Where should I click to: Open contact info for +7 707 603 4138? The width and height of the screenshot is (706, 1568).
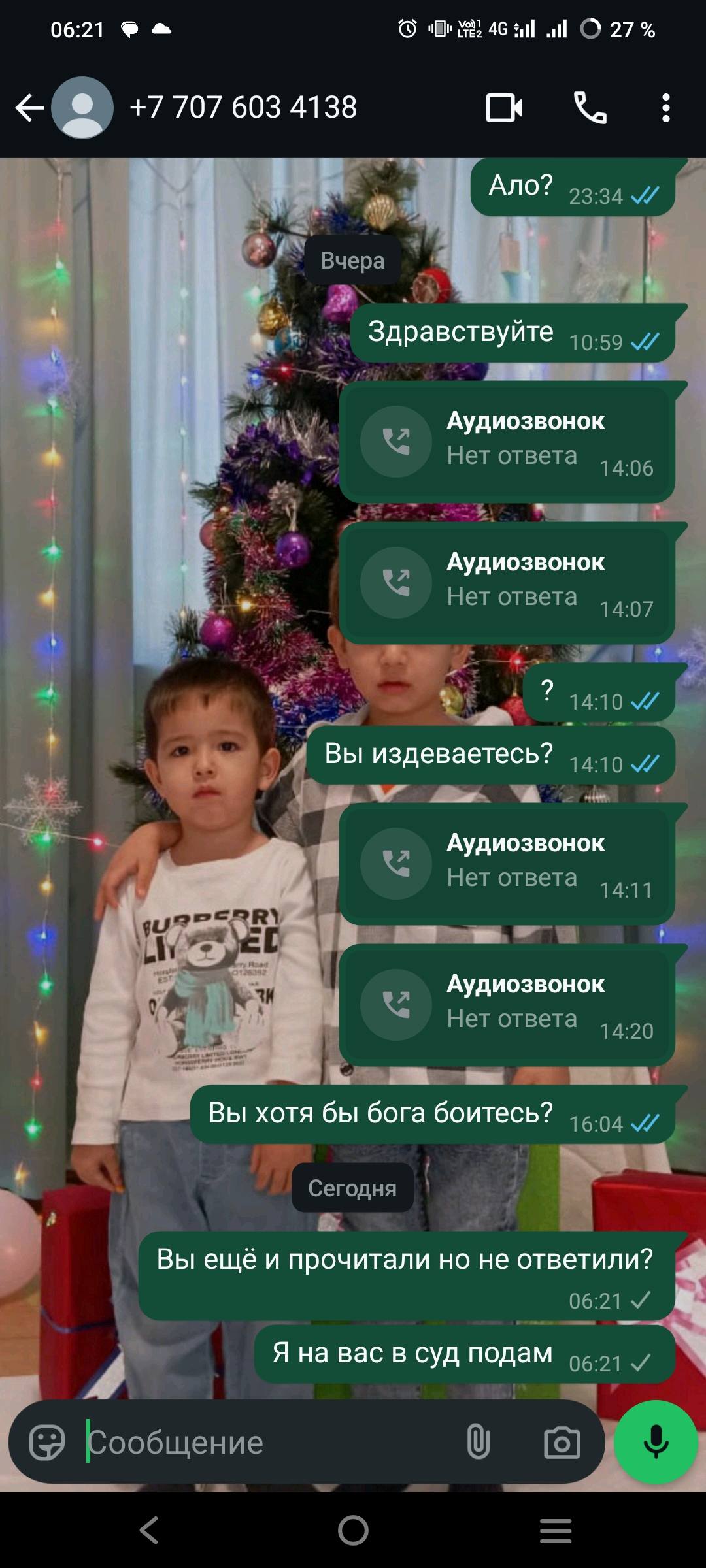point(243,108)
